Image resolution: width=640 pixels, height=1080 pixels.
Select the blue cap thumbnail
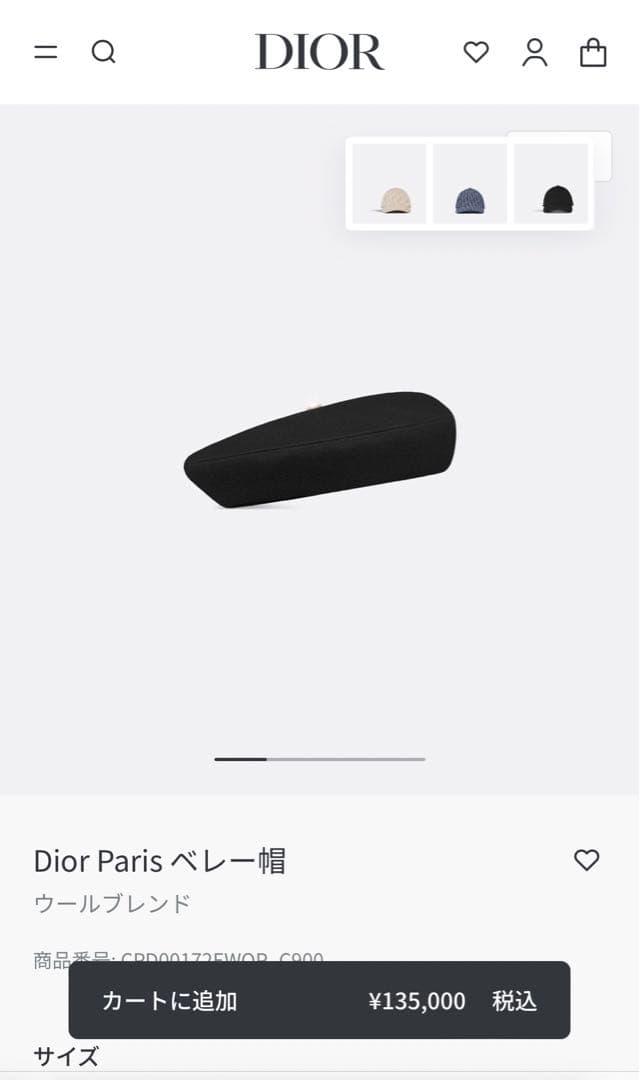[x=470, y=185]
